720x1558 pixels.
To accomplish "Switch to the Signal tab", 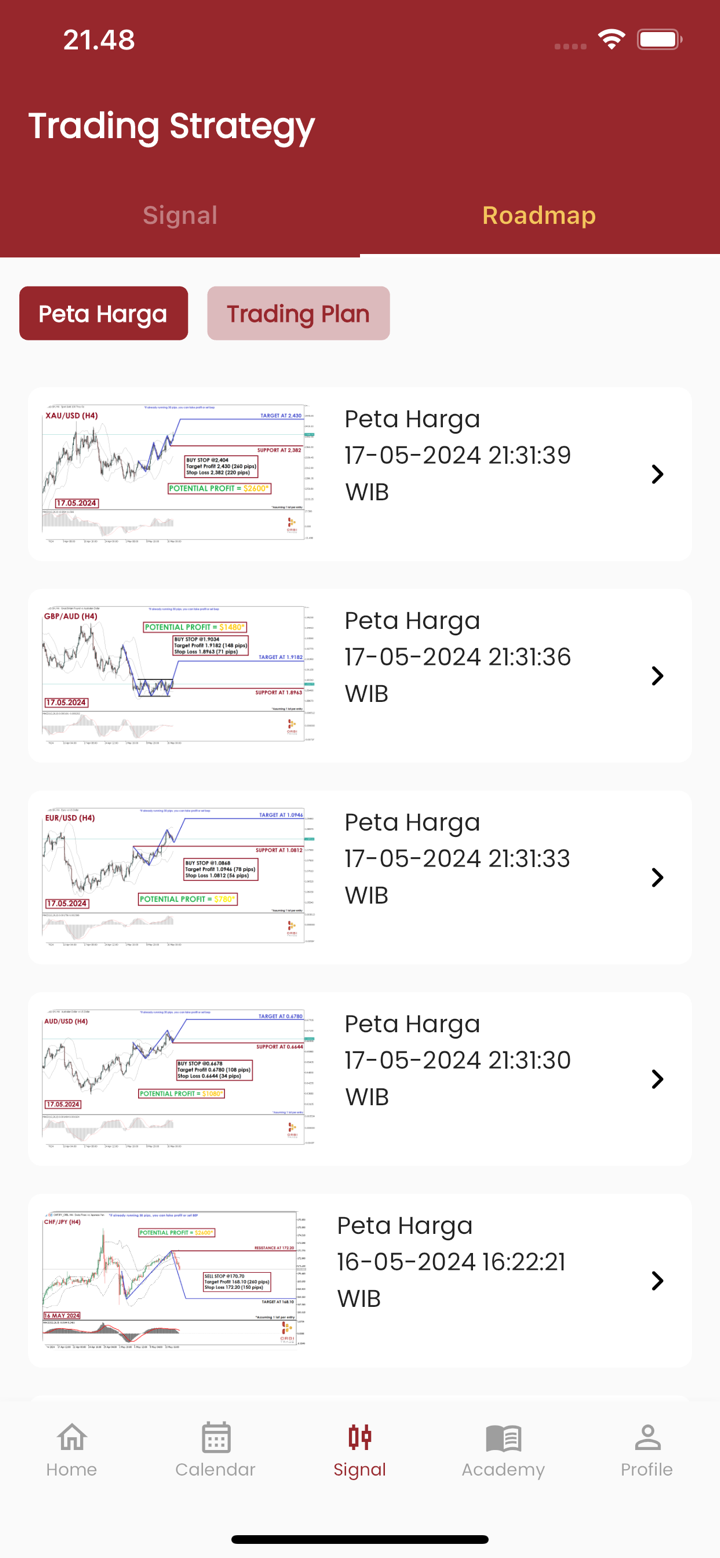I will [x=180, y=214].
